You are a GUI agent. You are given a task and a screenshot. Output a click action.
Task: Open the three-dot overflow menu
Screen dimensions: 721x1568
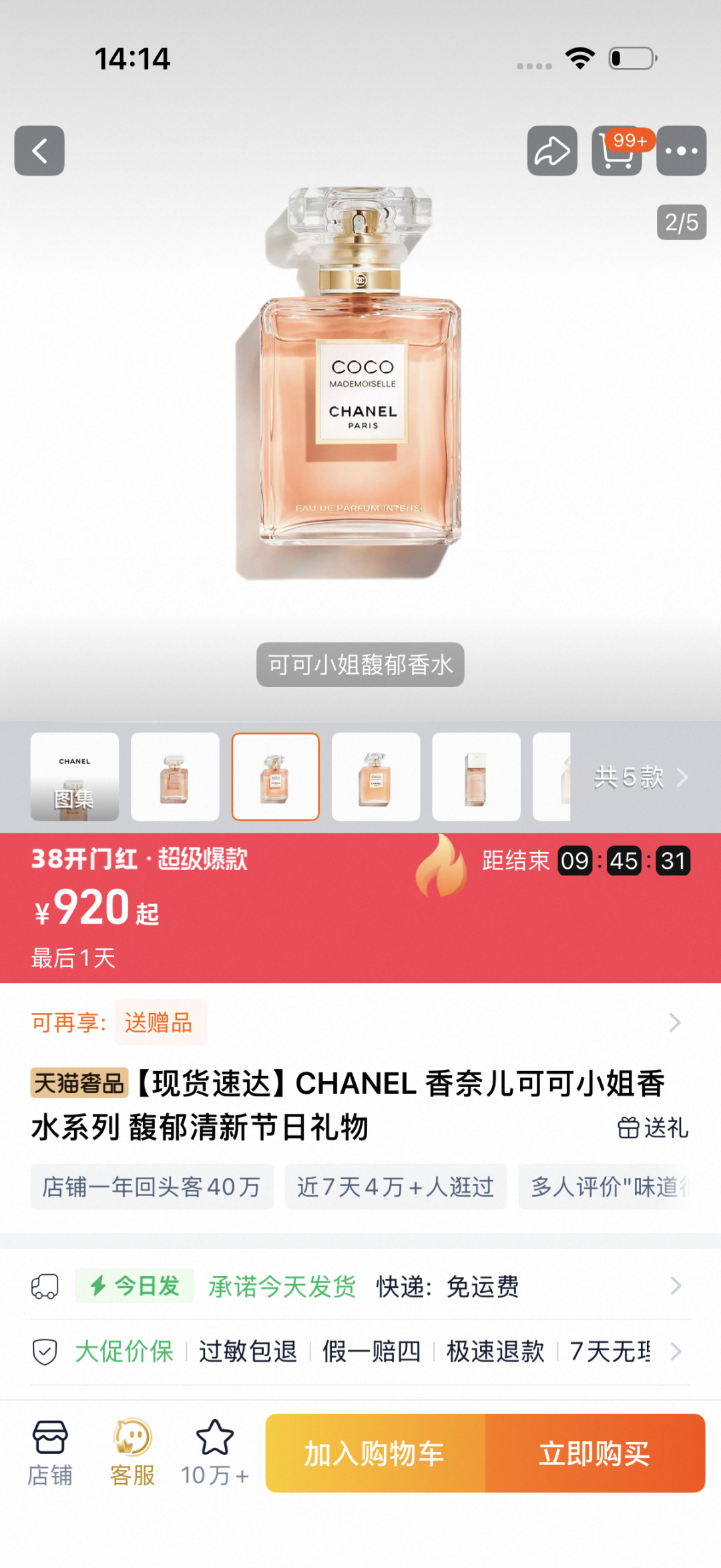pos(681,151)
